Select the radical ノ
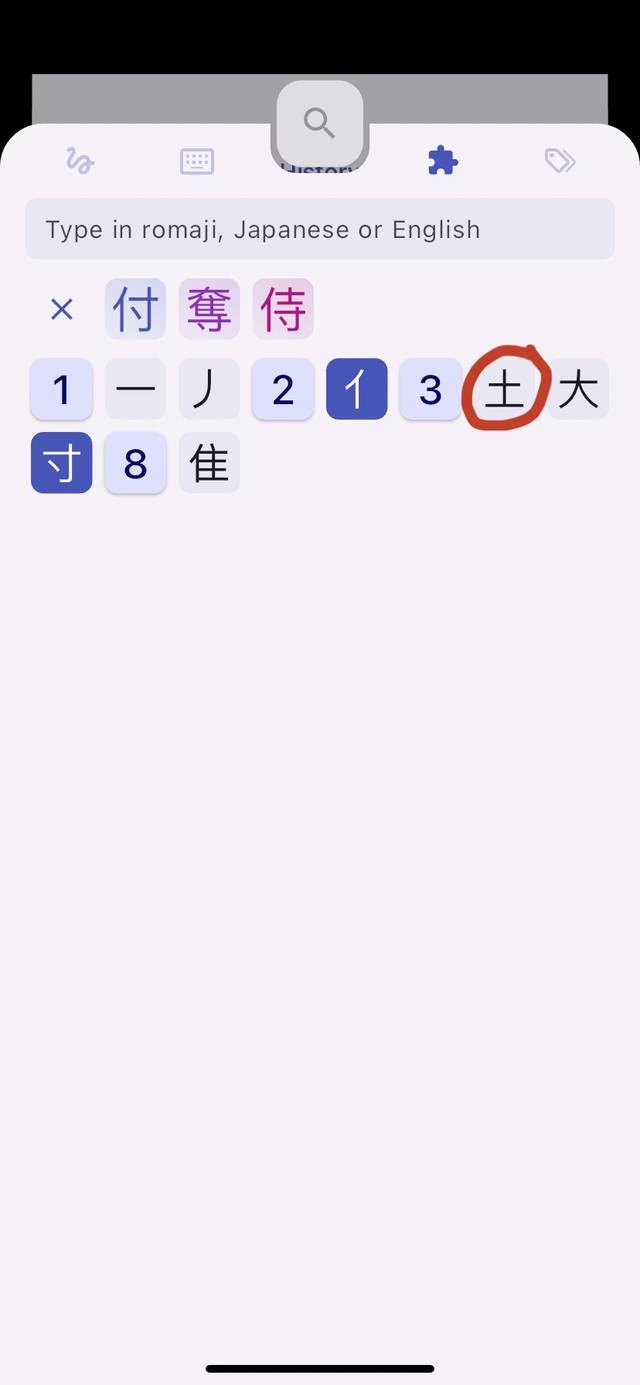 (209, 389)
